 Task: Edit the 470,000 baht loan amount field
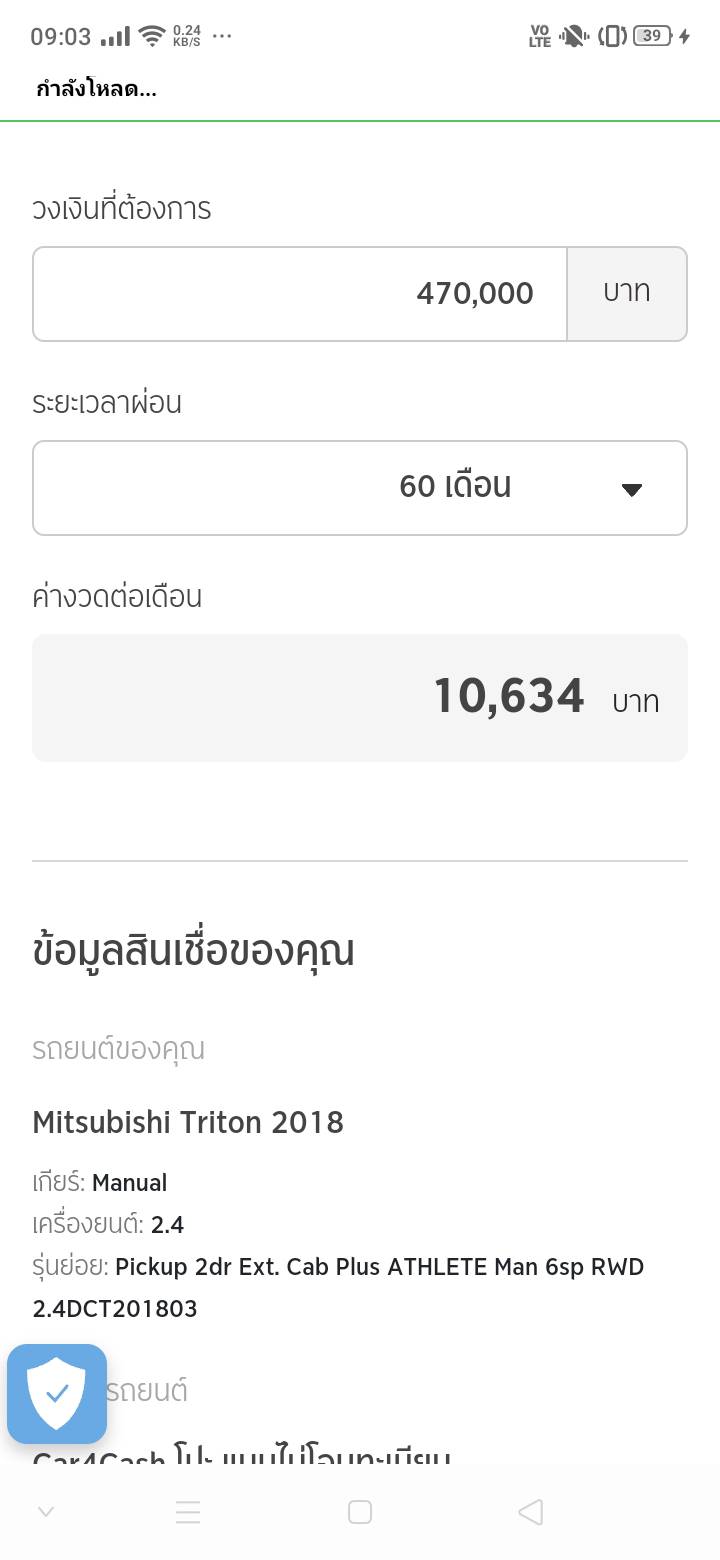pos(300,294)
